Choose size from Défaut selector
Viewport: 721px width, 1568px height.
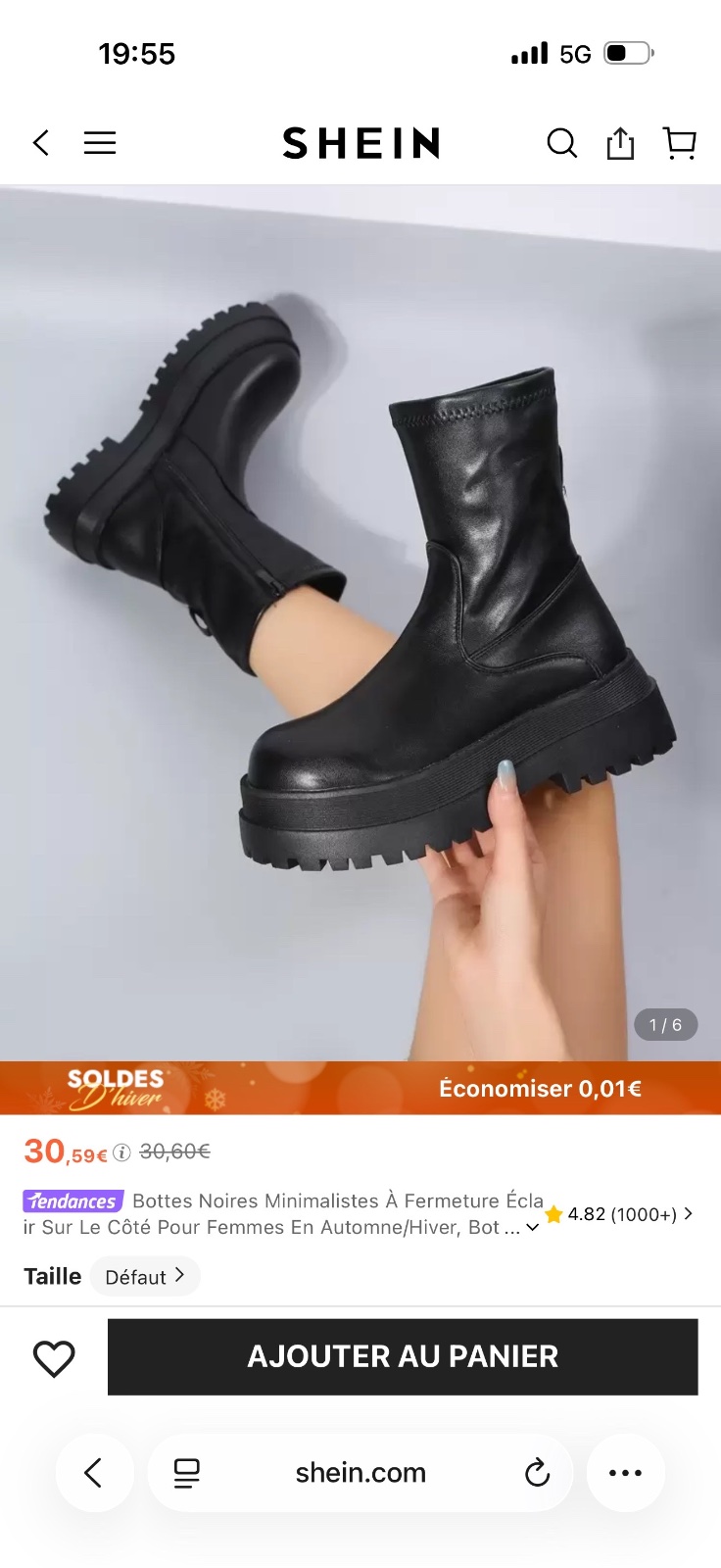145,1276
